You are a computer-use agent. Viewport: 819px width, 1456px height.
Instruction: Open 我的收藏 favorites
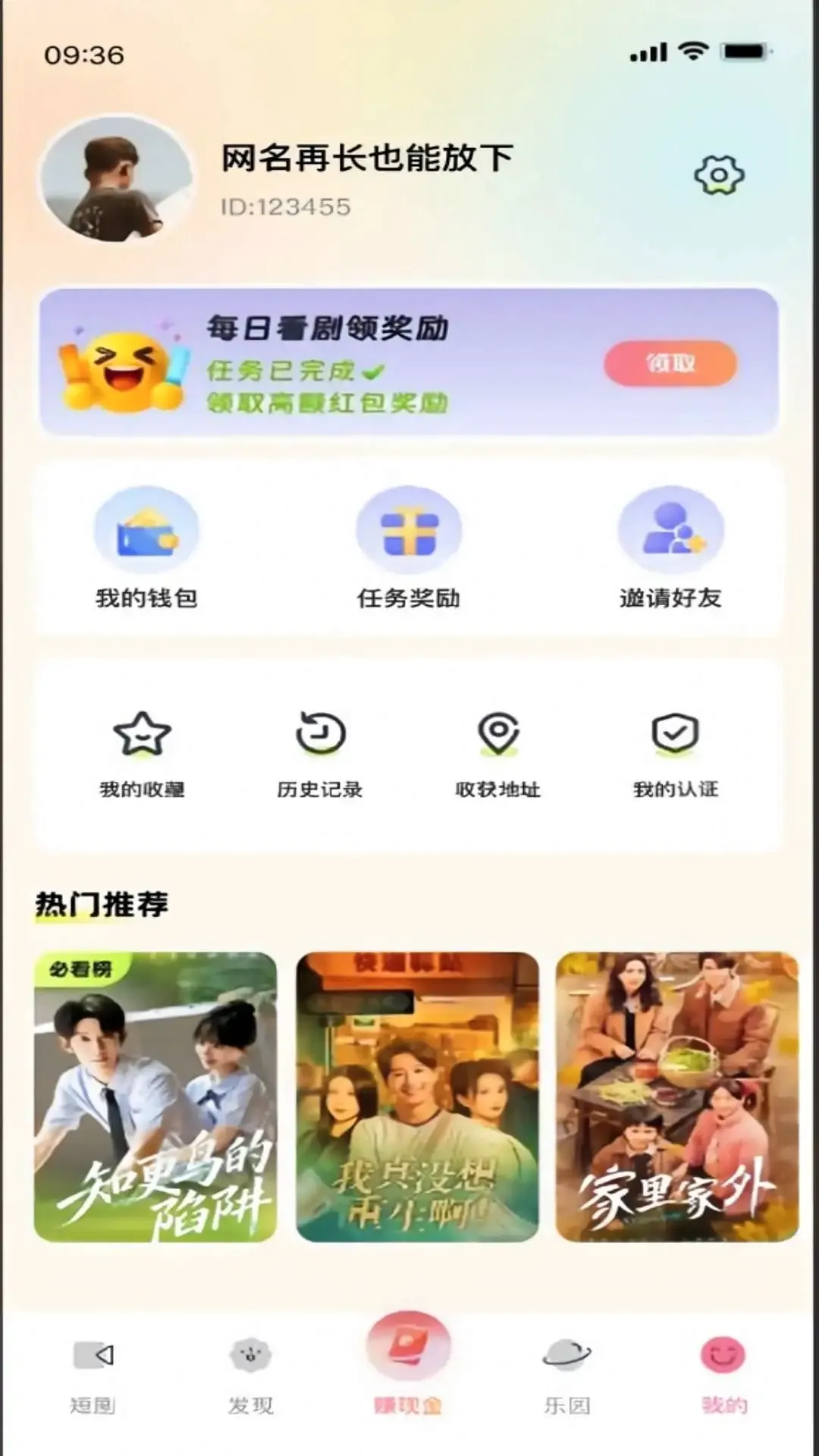click(142, 755)
